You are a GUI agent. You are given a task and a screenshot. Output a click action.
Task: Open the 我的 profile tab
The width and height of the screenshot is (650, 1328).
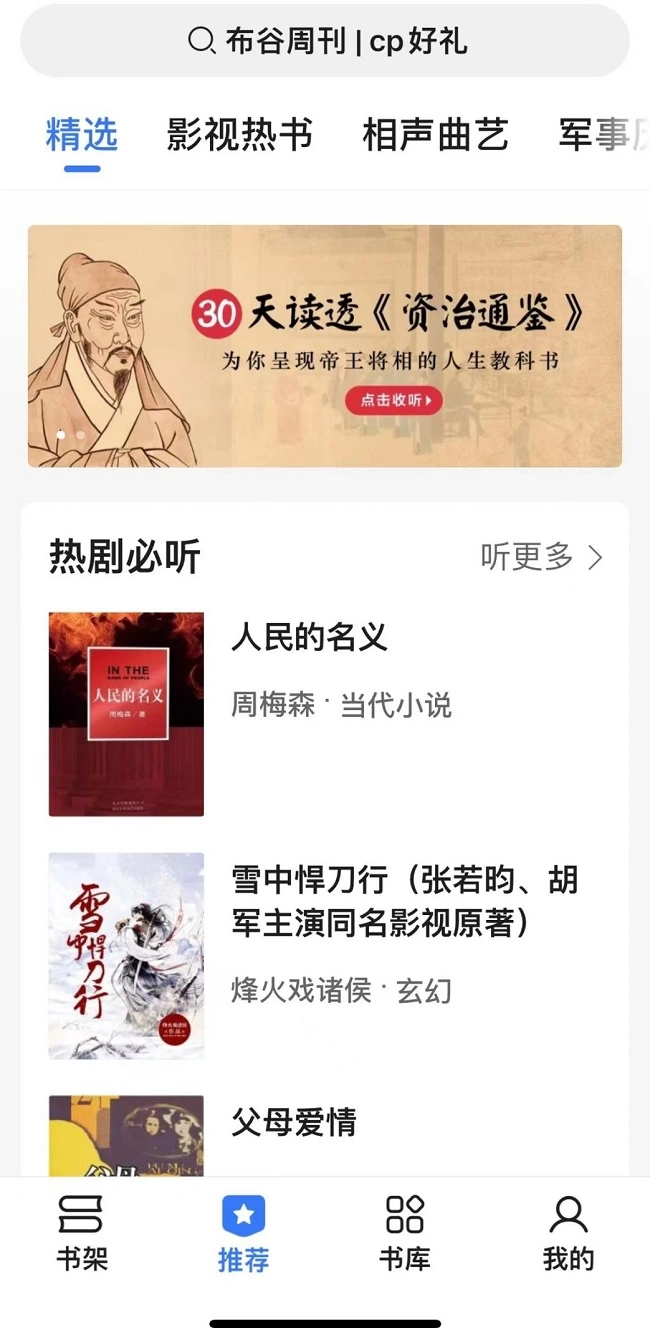[x=568, y=1233]
